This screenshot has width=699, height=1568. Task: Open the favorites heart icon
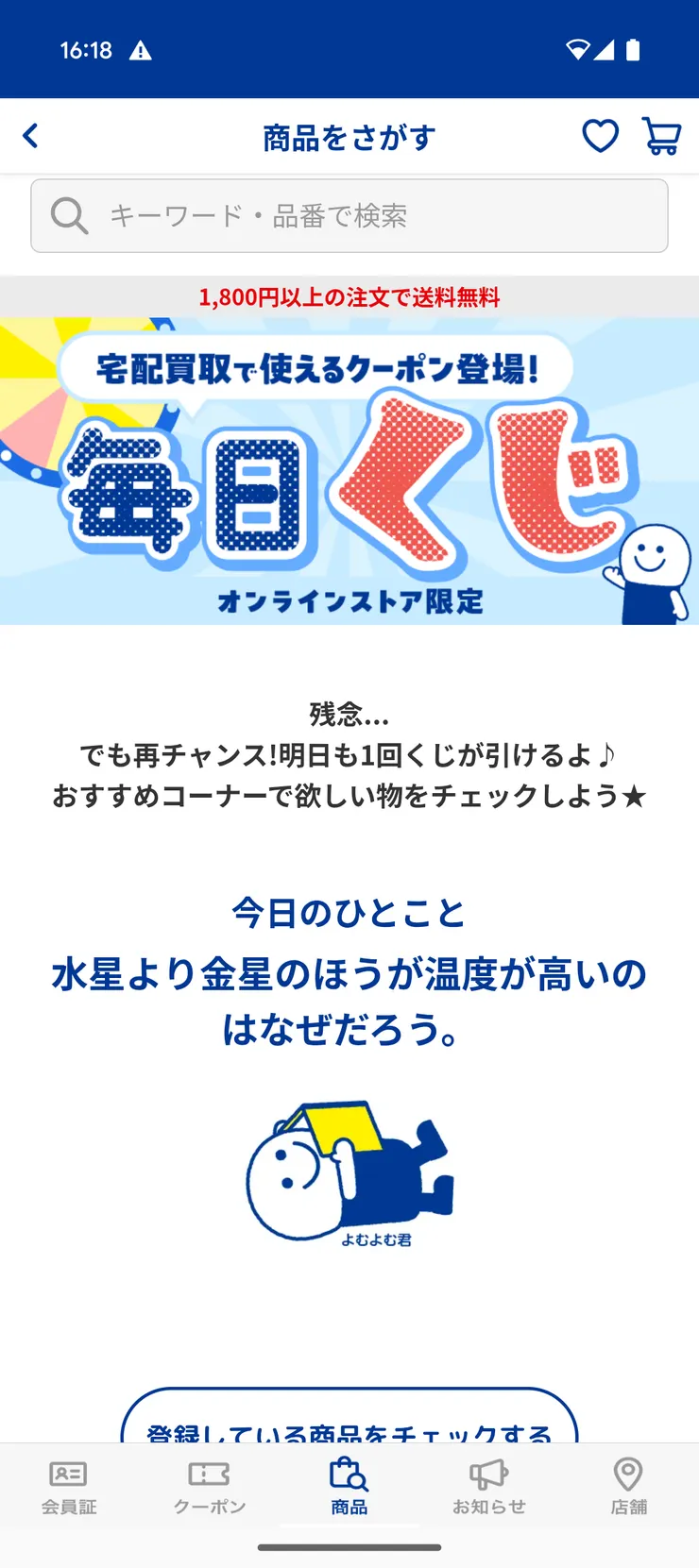click(600, 136)
